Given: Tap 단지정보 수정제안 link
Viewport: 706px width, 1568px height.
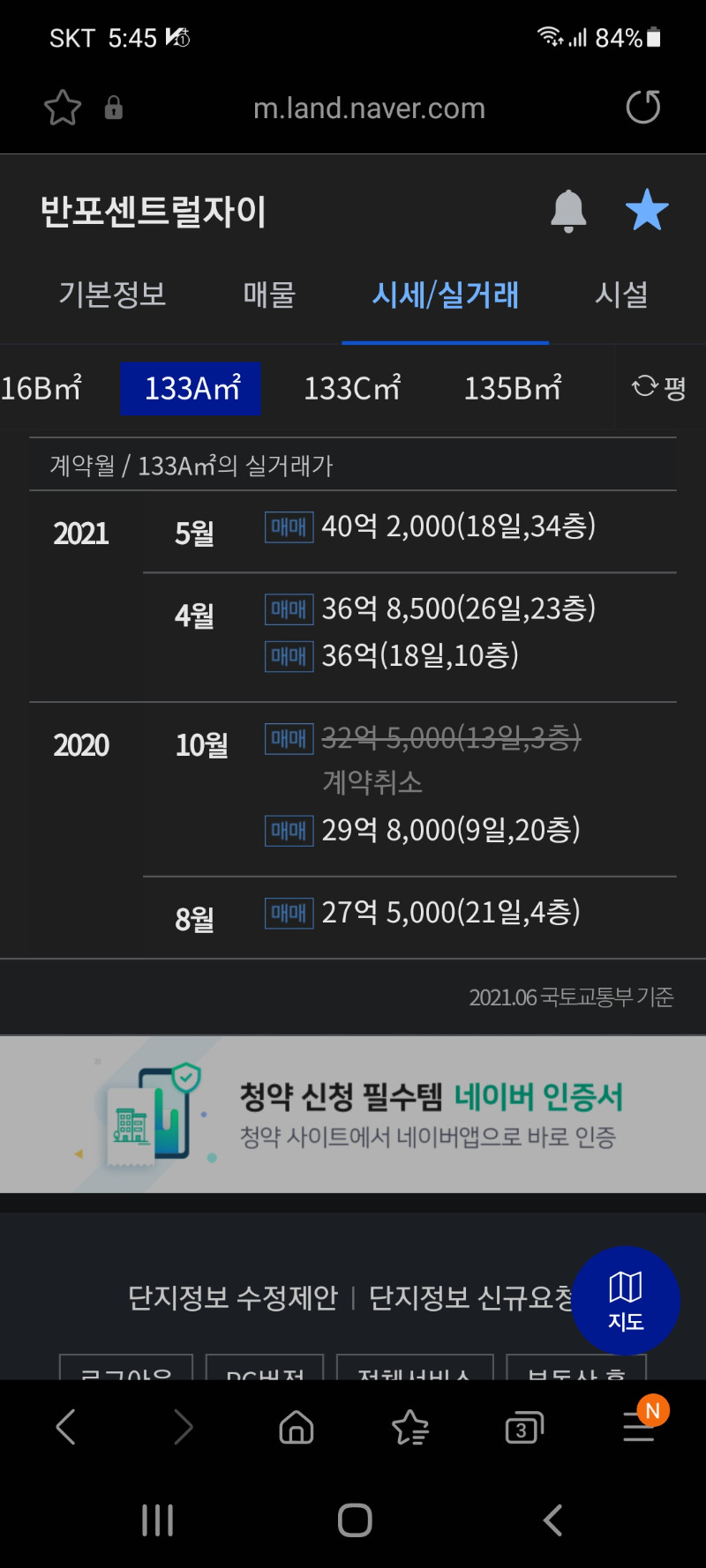Looking at the screenshot, I should point(233,1297).
